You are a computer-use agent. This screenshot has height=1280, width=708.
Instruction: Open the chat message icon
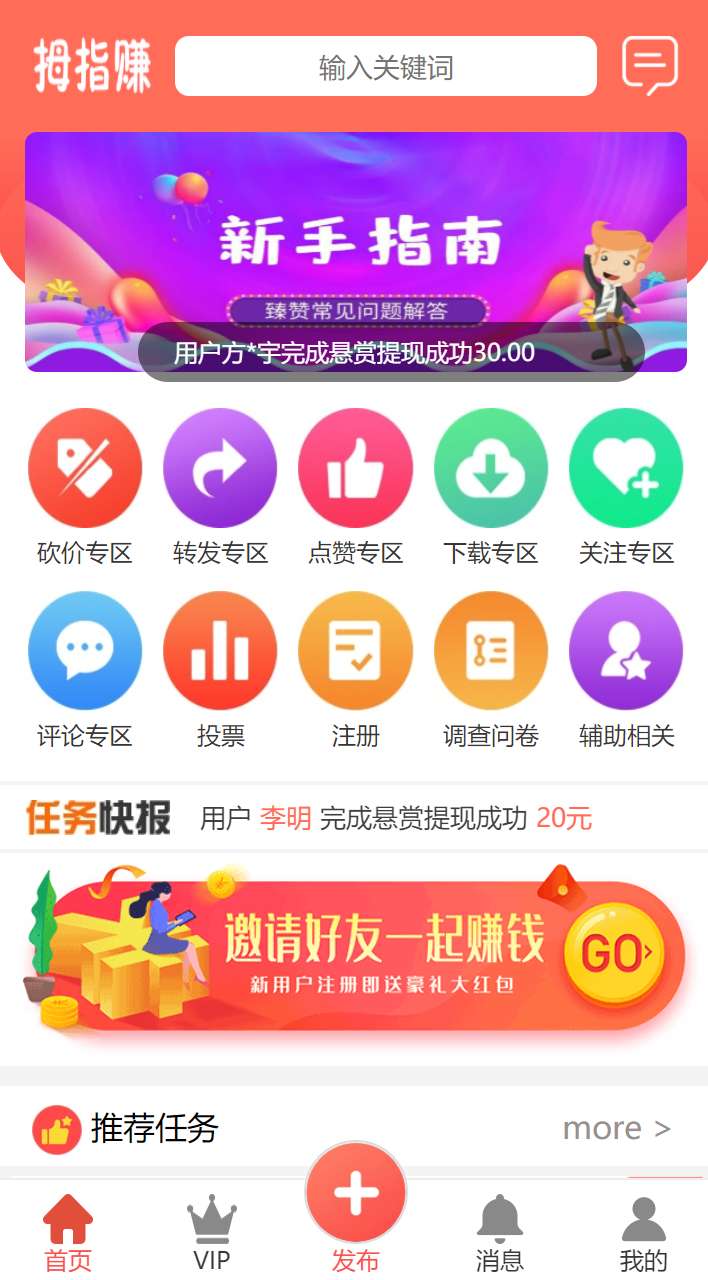(649, 66)
